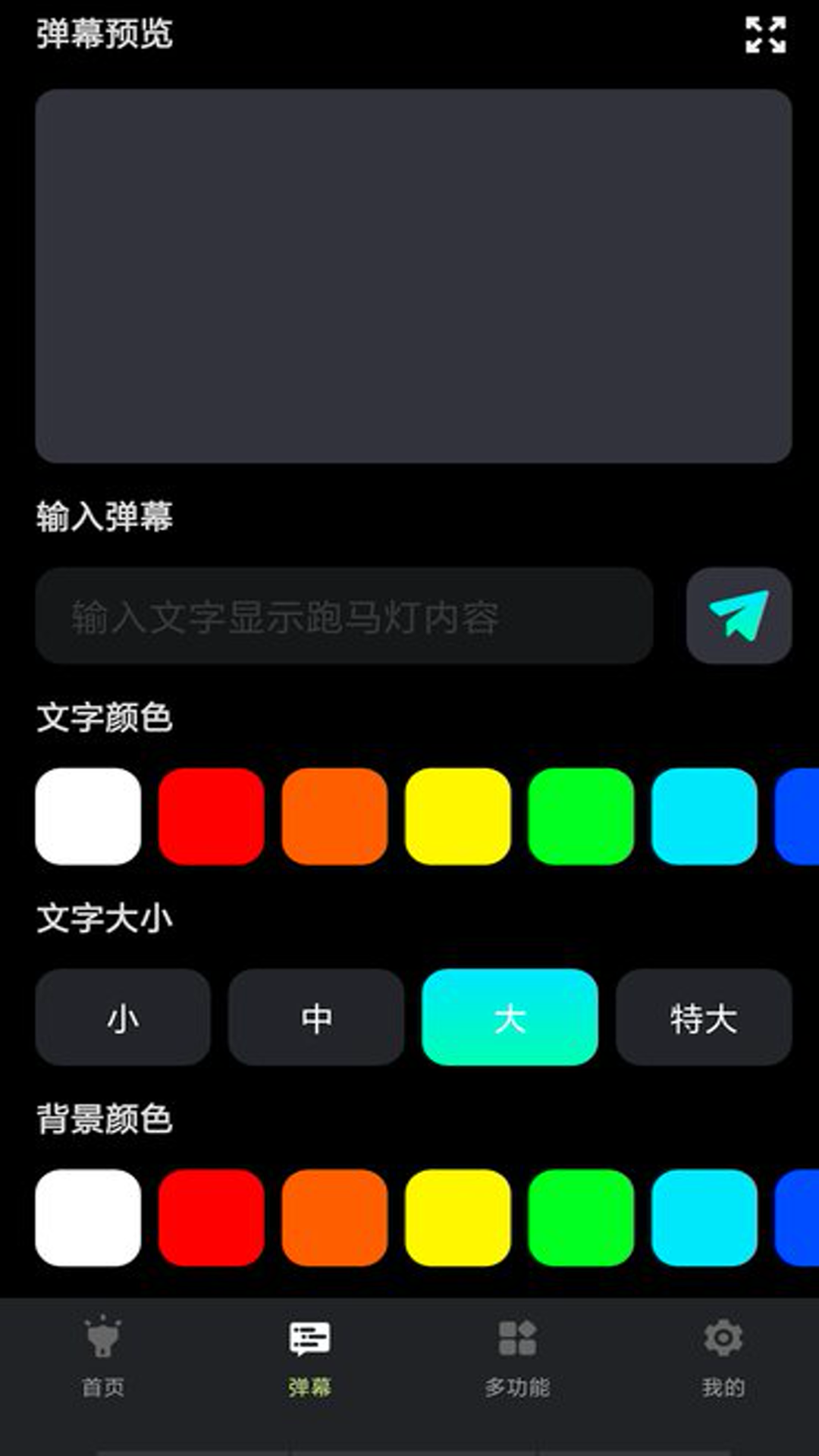Change 文字颜色 to green
The width and height of the screenshot is (819, 1456).
(x=581, y=816)
